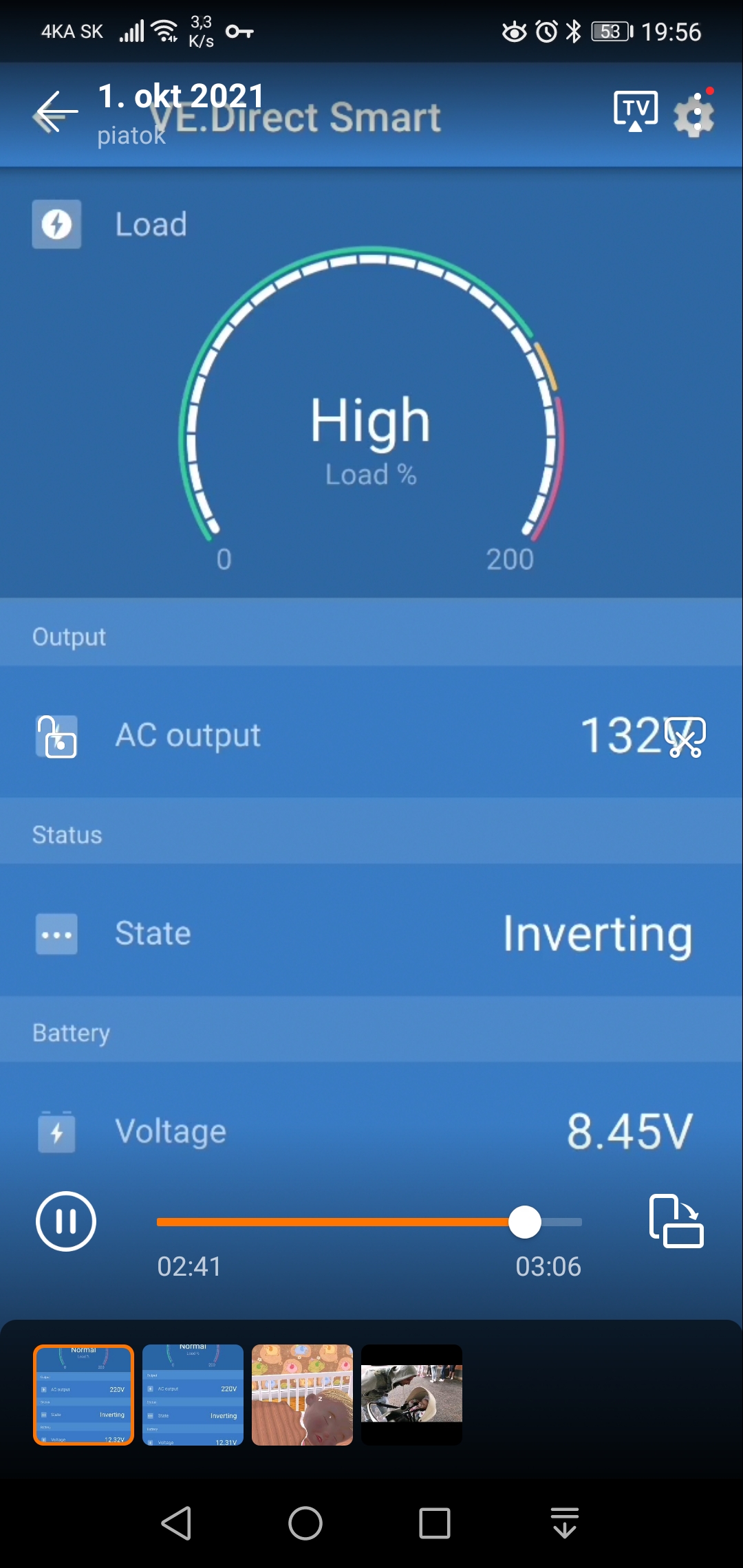Cast the video to a TV

[635, 111]
